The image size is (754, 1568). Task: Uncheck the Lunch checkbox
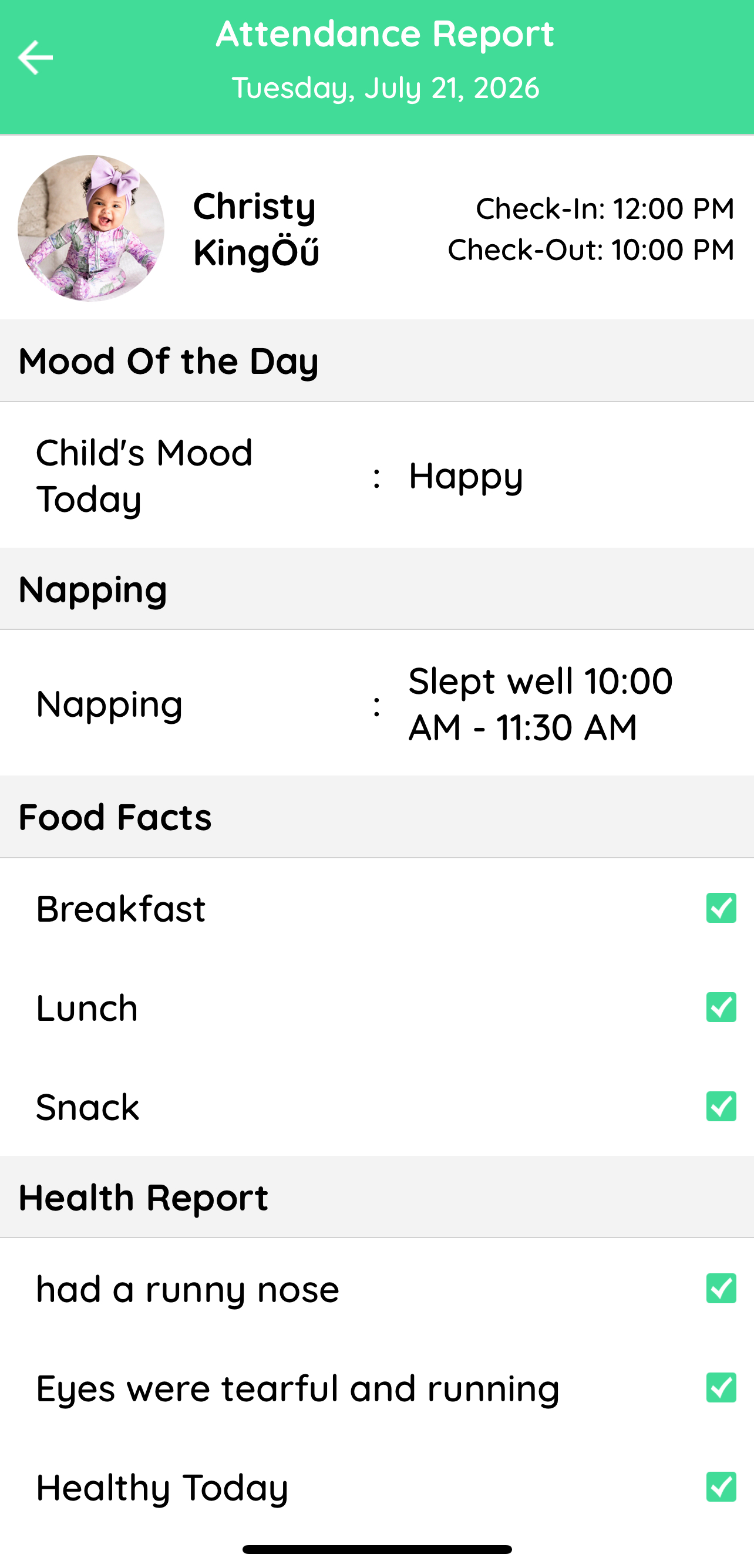coord(721,1007)
